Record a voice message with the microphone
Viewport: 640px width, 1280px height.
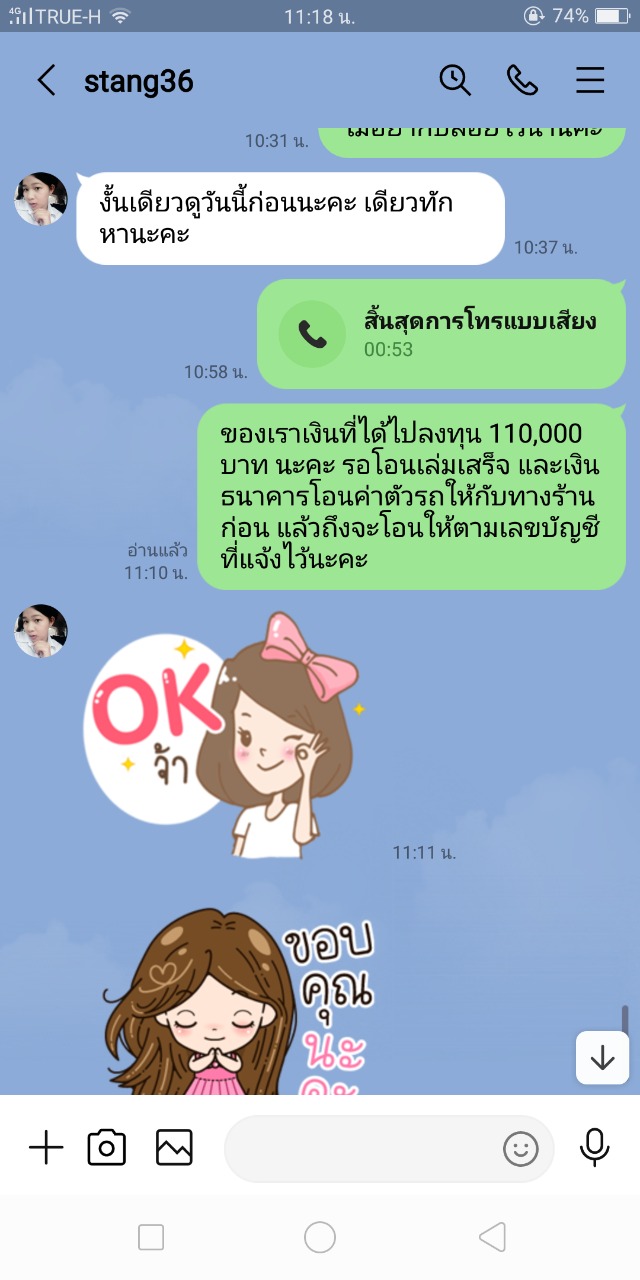tap(594, 1148)
